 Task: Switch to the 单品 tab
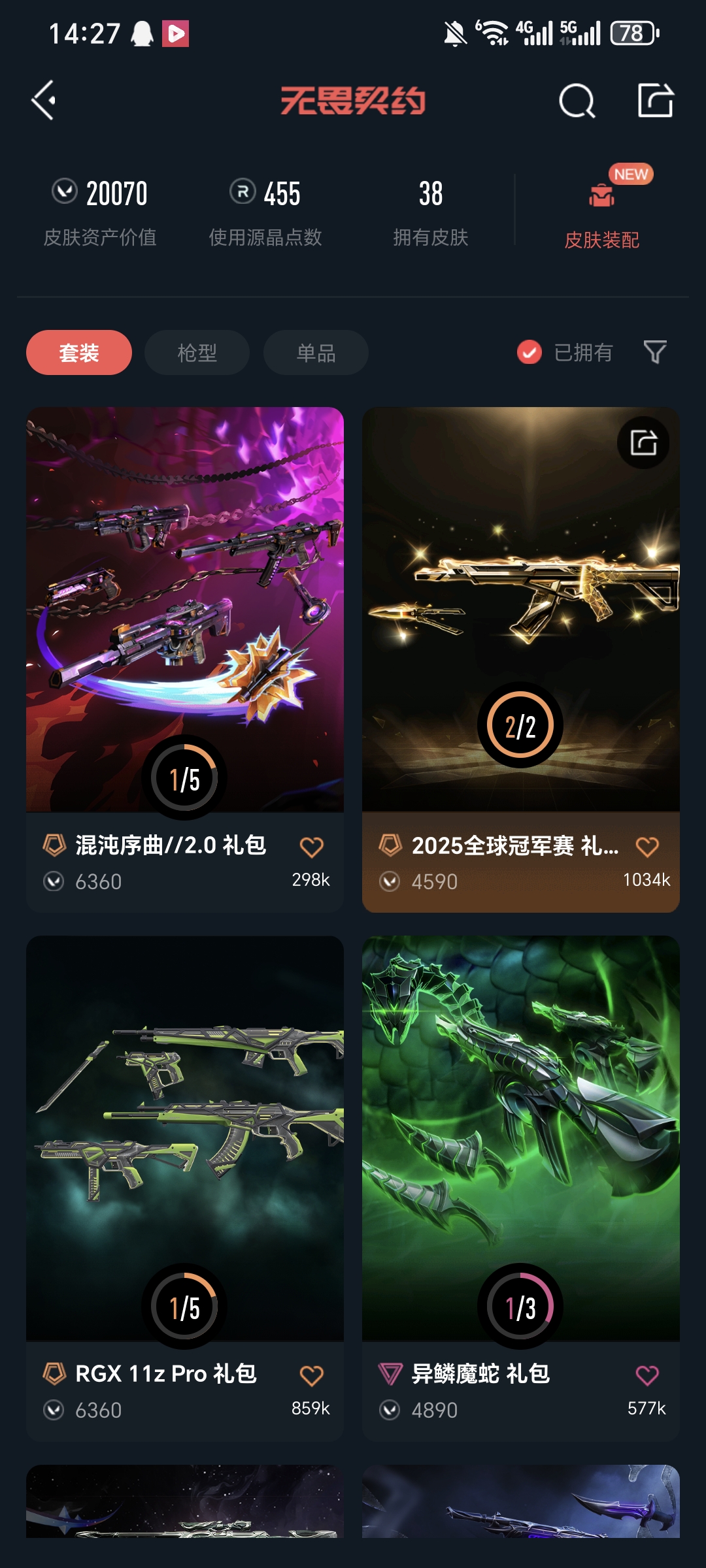click(x=316, y=353)
